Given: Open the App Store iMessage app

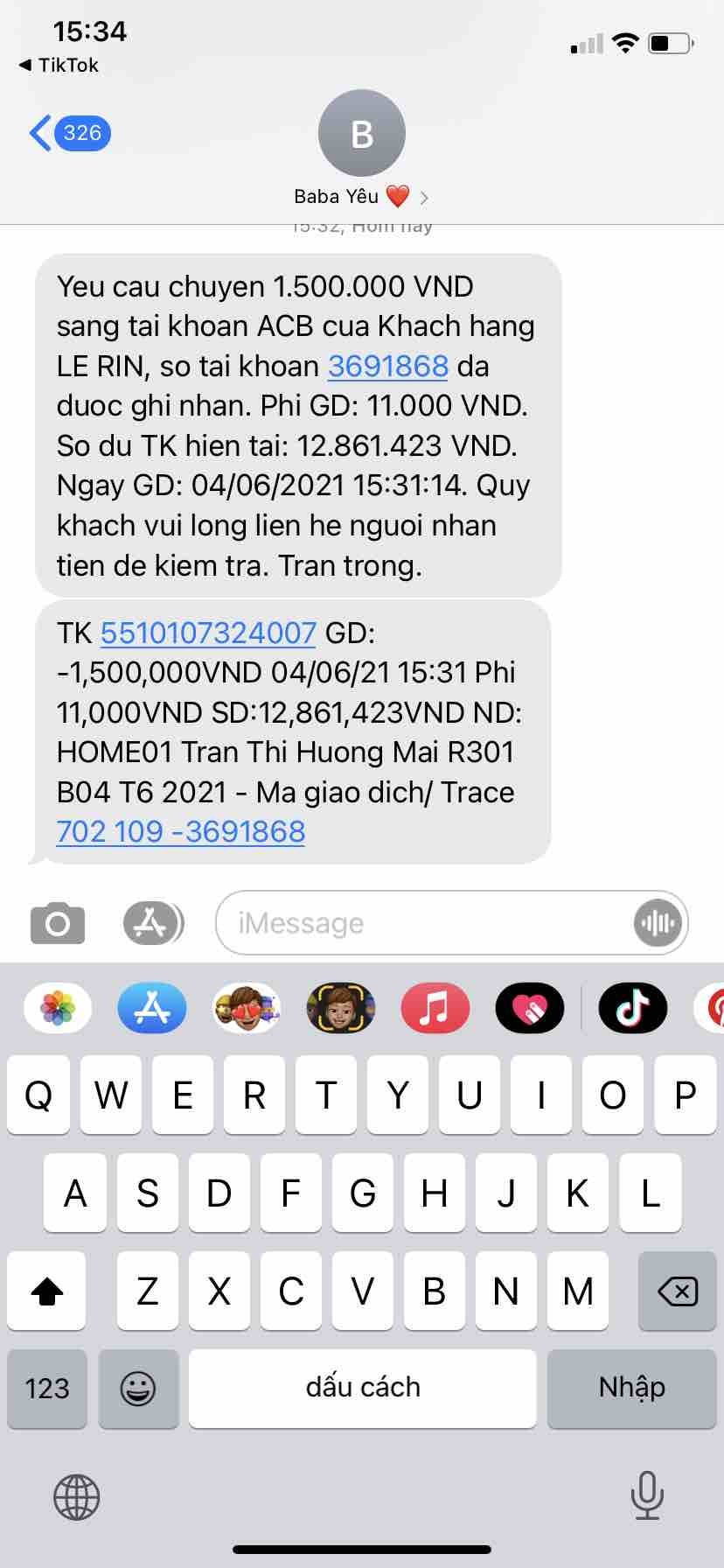Looking at the screenshot, I should pyautogui.click(x=152, y=1008).
